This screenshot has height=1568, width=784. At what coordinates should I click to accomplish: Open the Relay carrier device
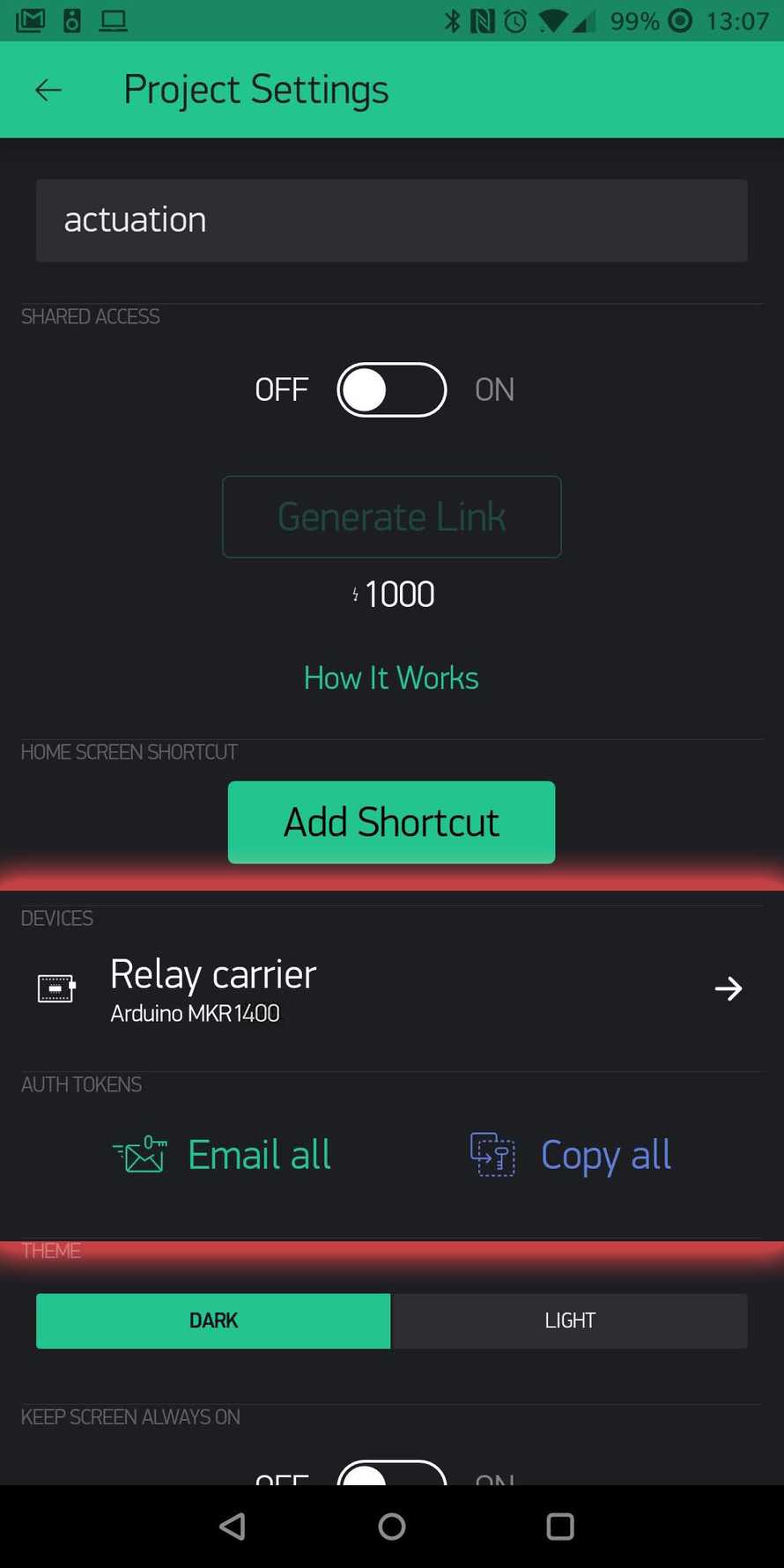[391, 989]
